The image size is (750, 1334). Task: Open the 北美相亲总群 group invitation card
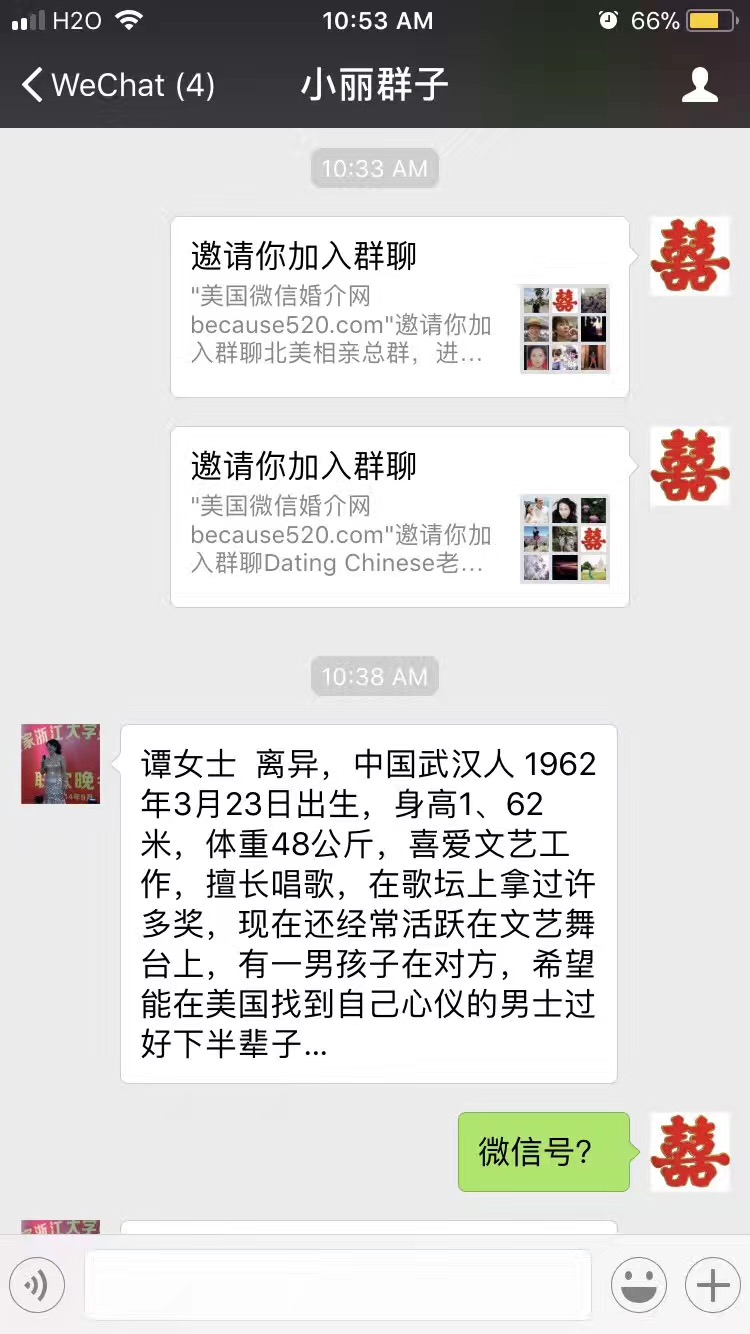coord(399,307)
